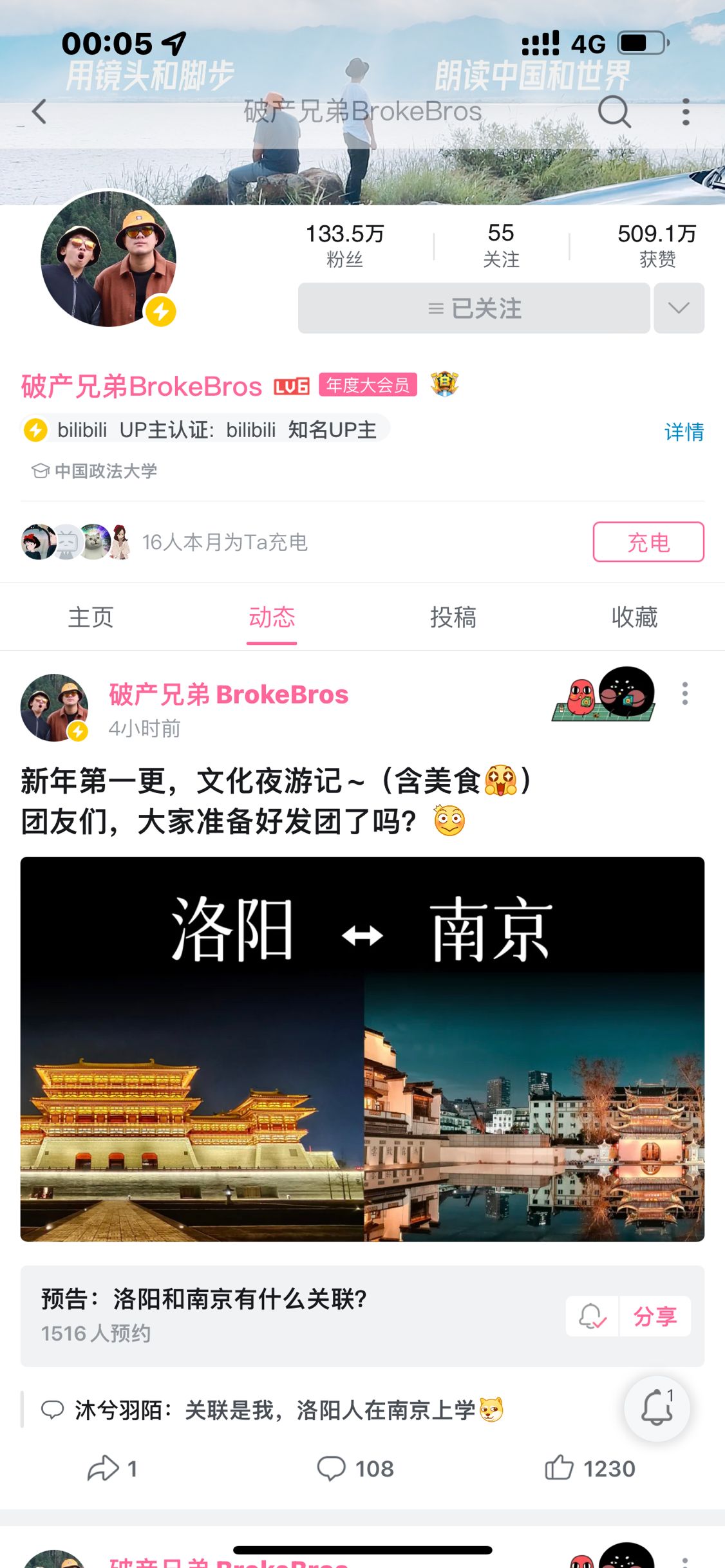725x1568 pixels.
Task: Open 详情 profile details link
Action: click(684, 431)
